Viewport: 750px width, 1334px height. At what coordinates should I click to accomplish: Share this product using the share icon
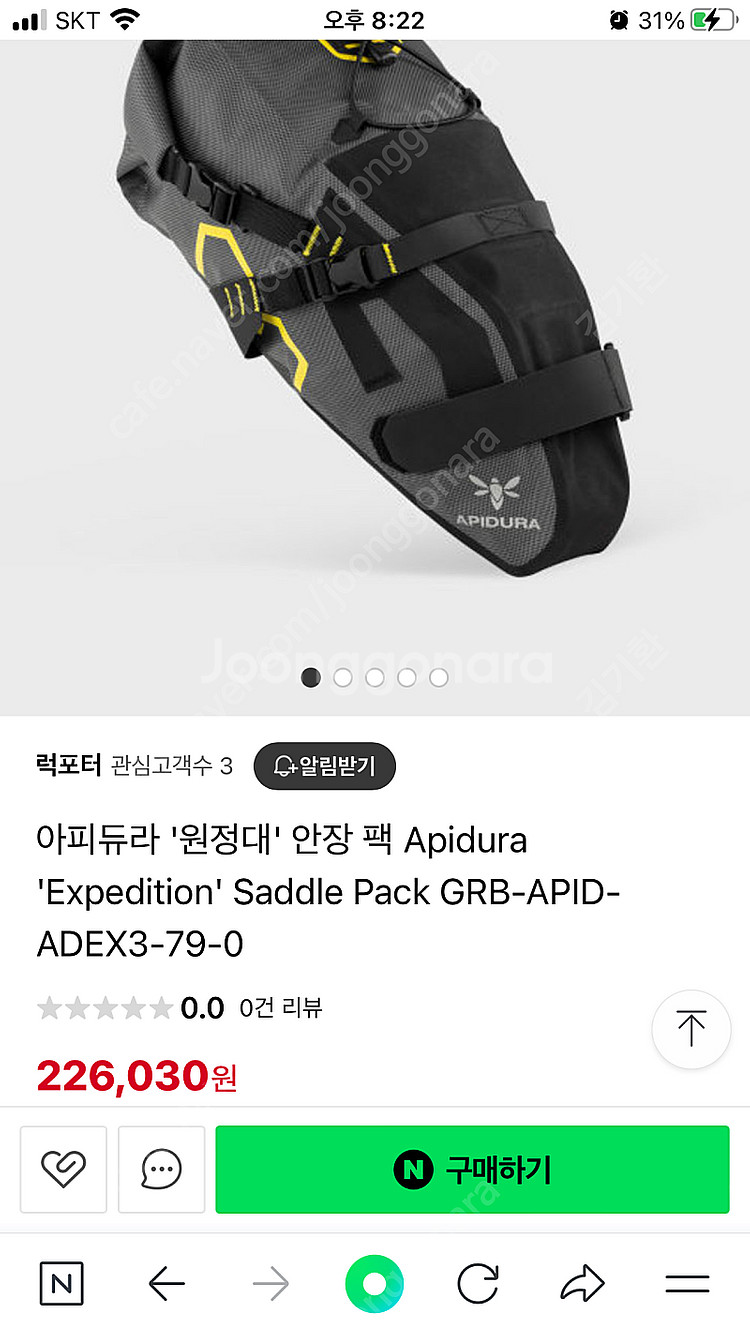[582, 1285]
